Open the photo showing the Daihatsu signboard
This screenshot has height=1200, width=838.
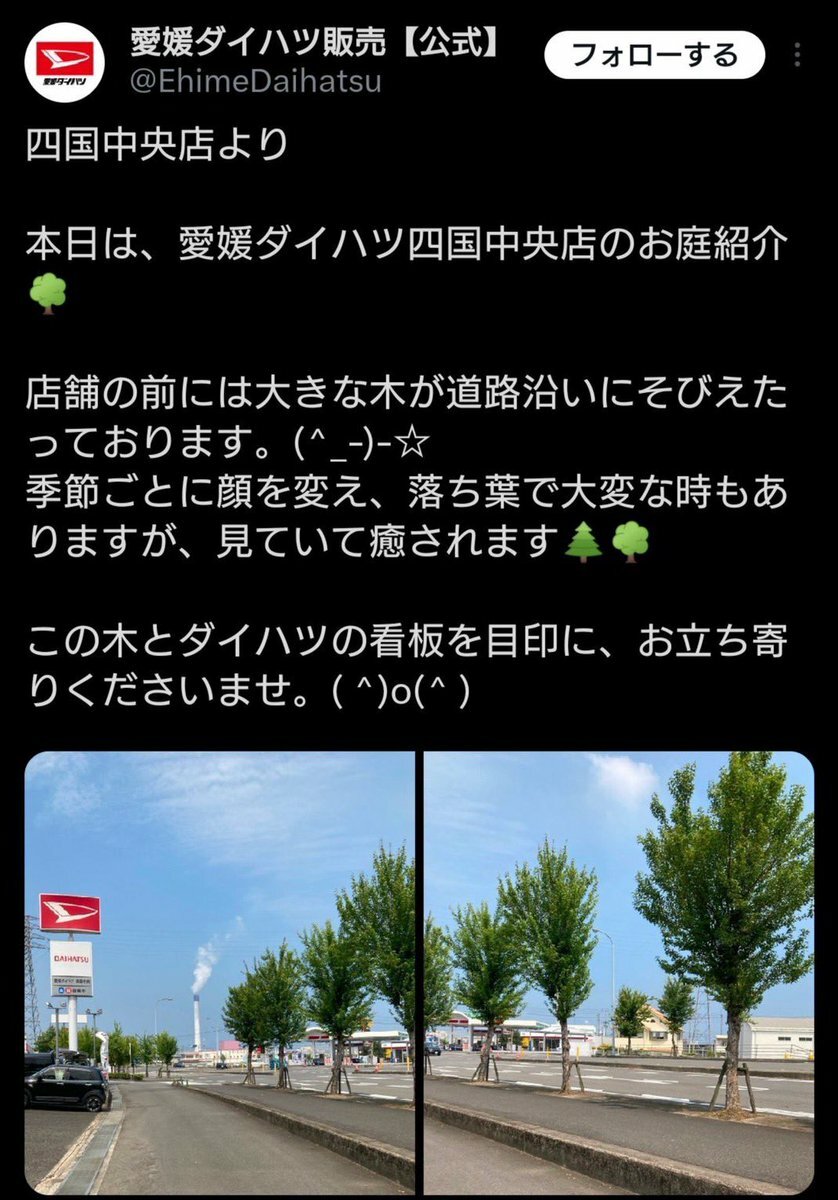[x=219, y=972]
